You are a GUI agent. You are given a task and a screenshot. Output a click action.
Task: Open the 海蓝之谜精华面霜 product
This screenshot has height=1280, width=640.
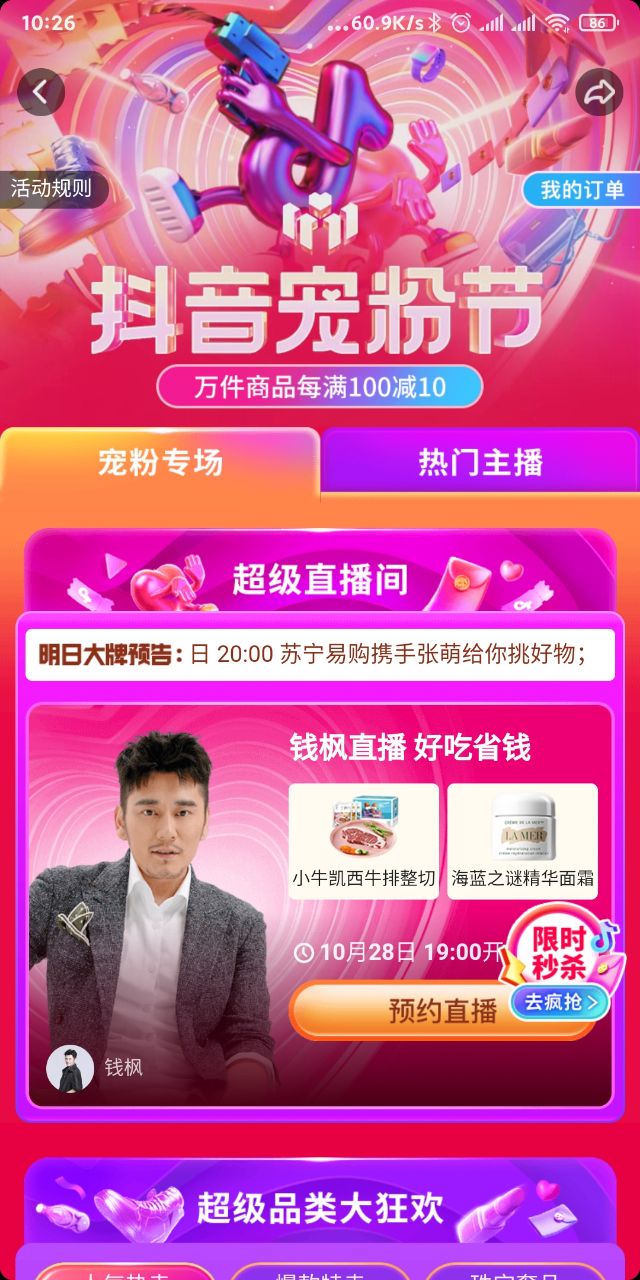(522, 840)
